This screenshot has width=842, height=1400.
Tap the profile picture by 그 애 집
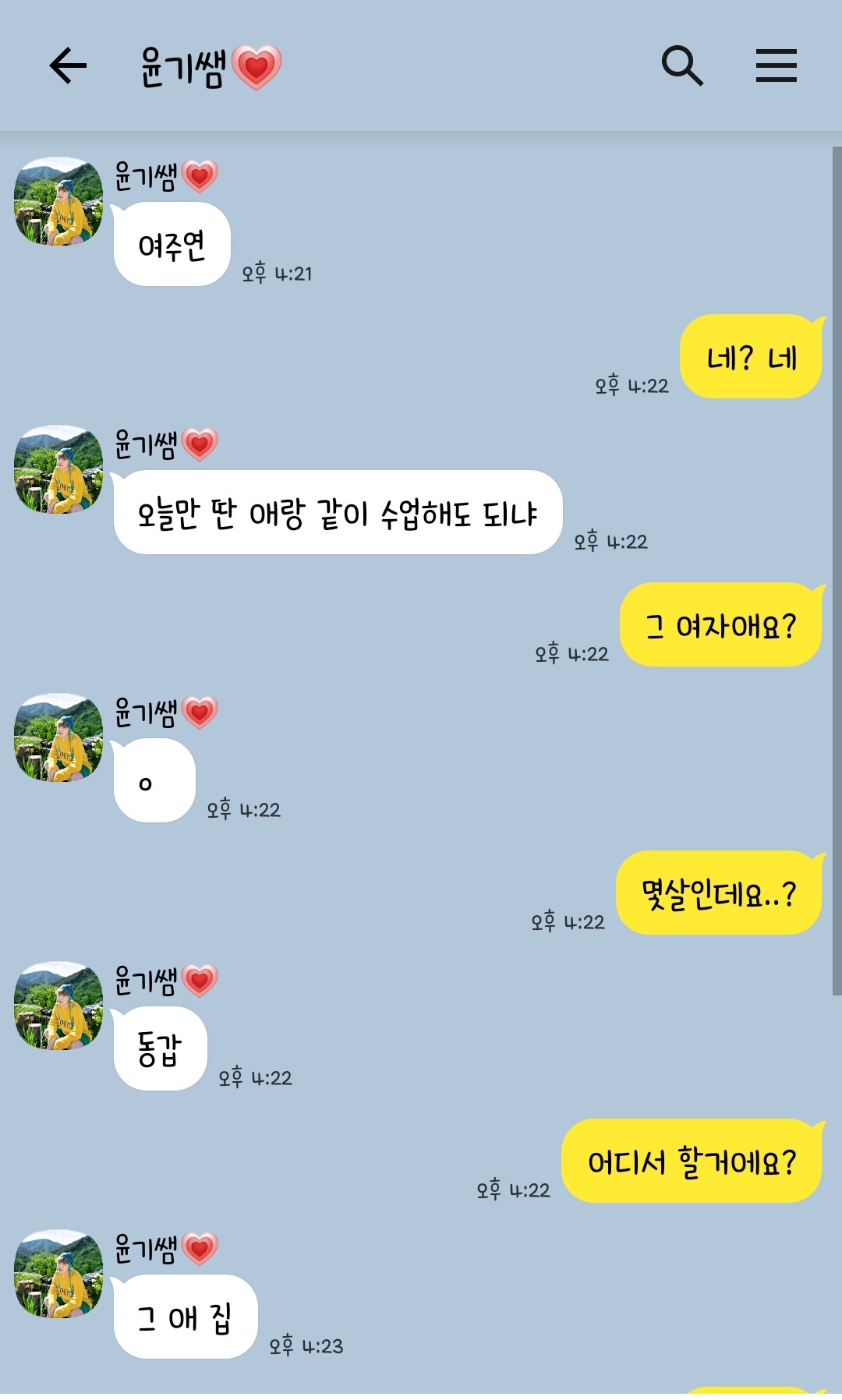(58, 1274)
